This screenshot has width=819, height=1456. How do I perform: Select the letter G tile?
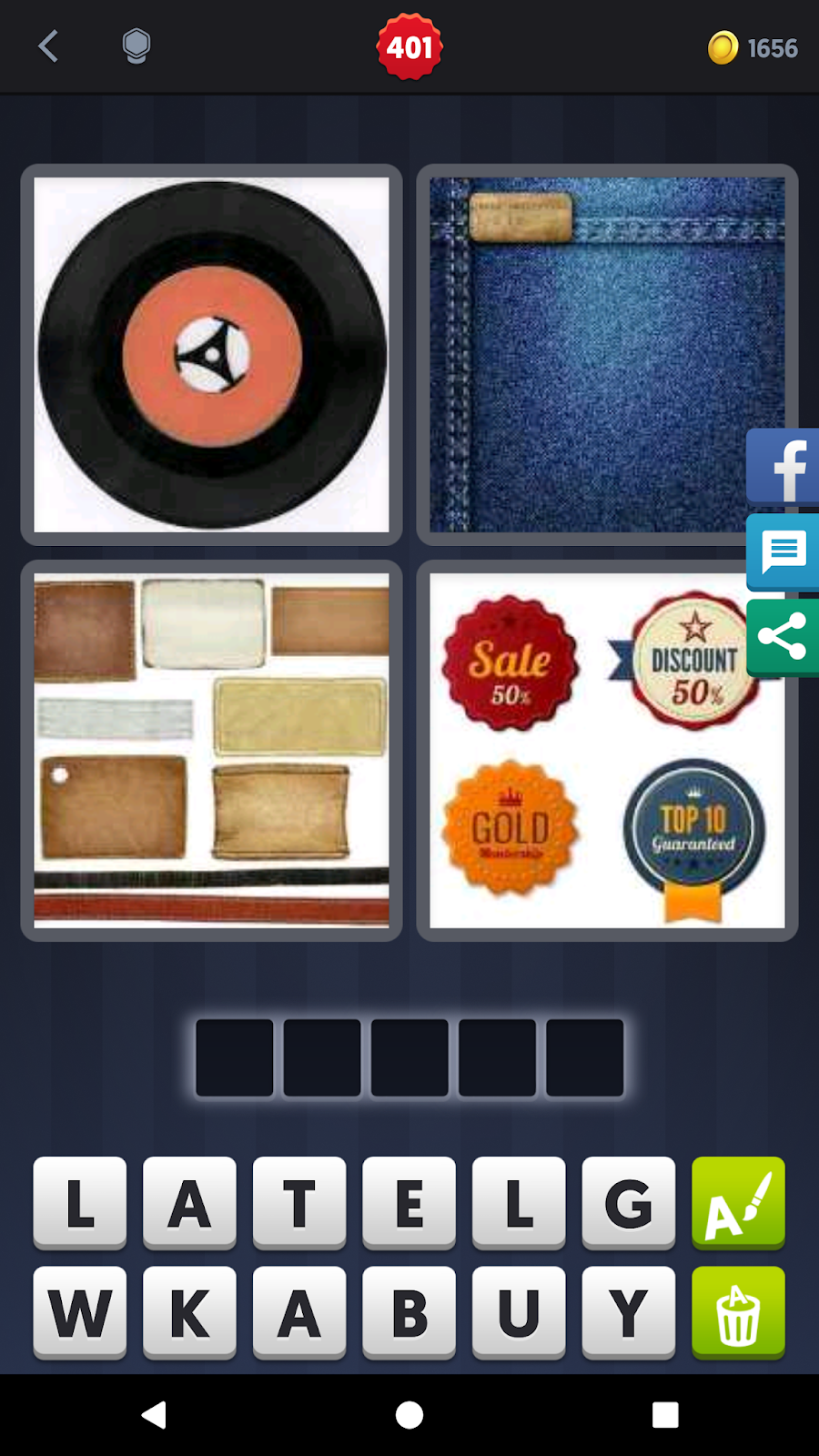coord(628,1203)
